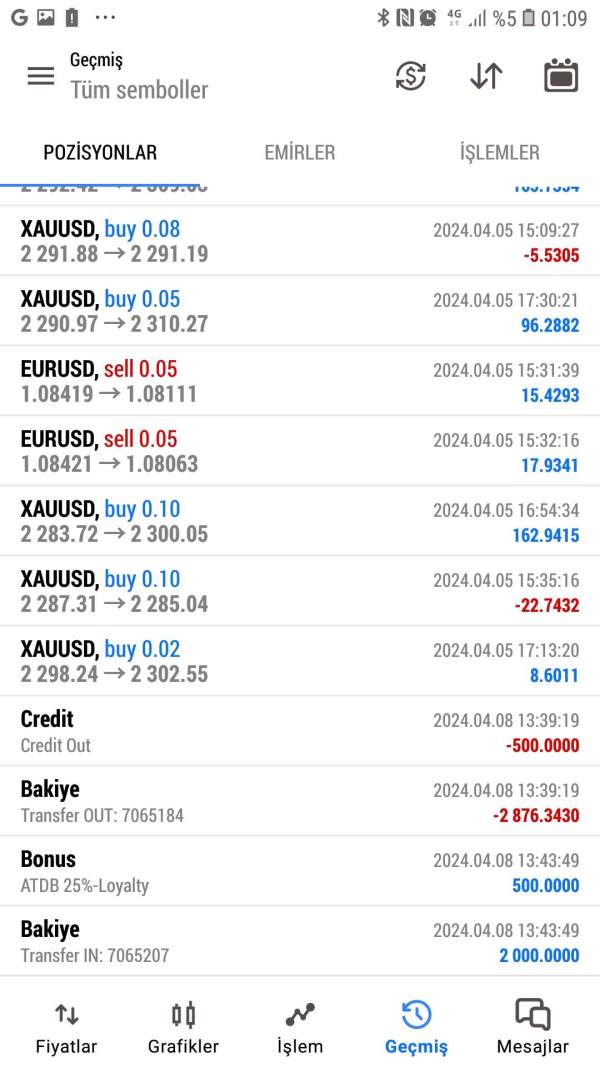This screenshot has height=1067, width=600.
Task: Open XAUUSD buy 0.05 position
Action: point(300,311)
